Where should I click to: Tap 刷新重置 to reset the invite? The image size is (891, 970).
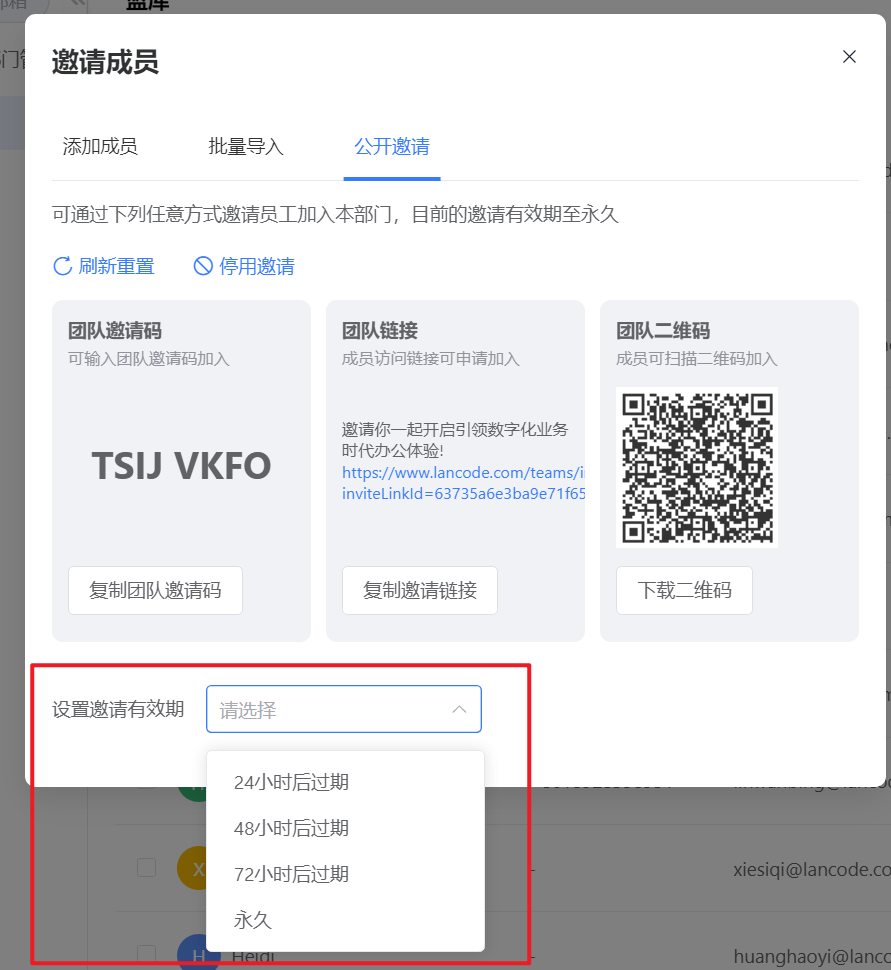[x=104, y=266]
